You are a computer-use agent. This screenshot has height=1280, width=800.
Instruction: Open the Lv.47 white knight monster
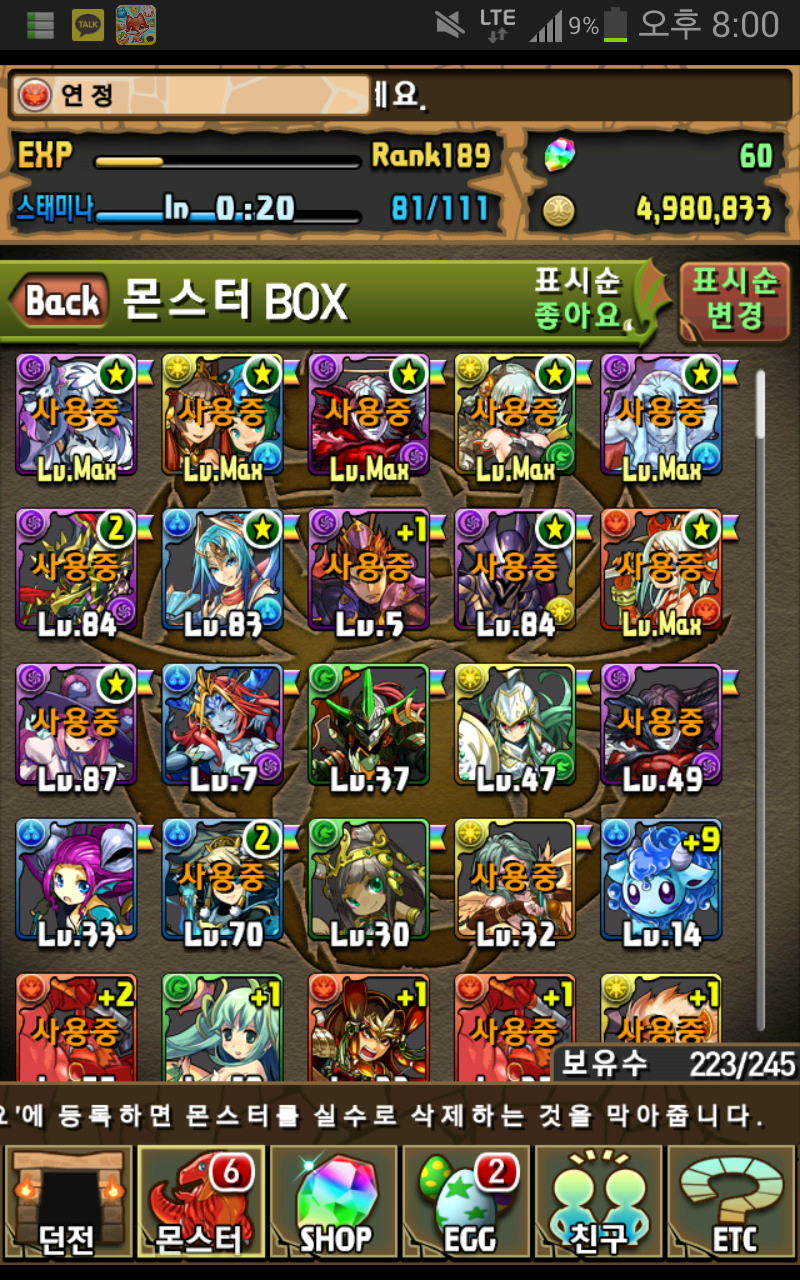tap(514, 726)
